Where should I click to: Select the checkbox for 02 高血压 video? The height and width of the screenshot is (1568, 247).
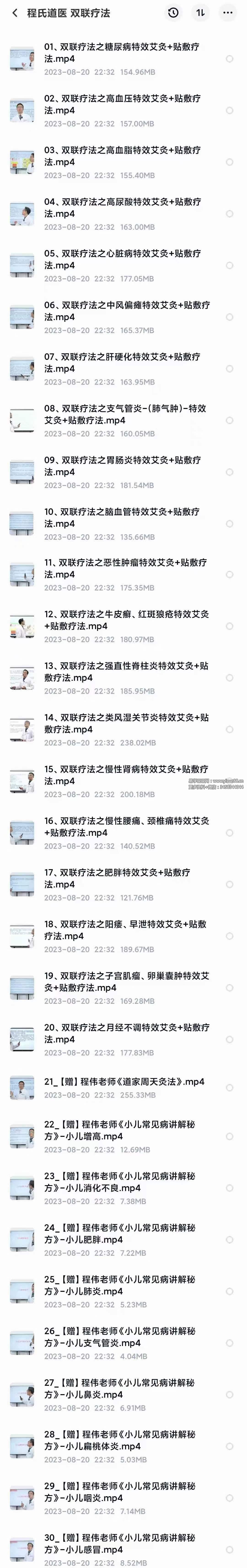point(229,111)
